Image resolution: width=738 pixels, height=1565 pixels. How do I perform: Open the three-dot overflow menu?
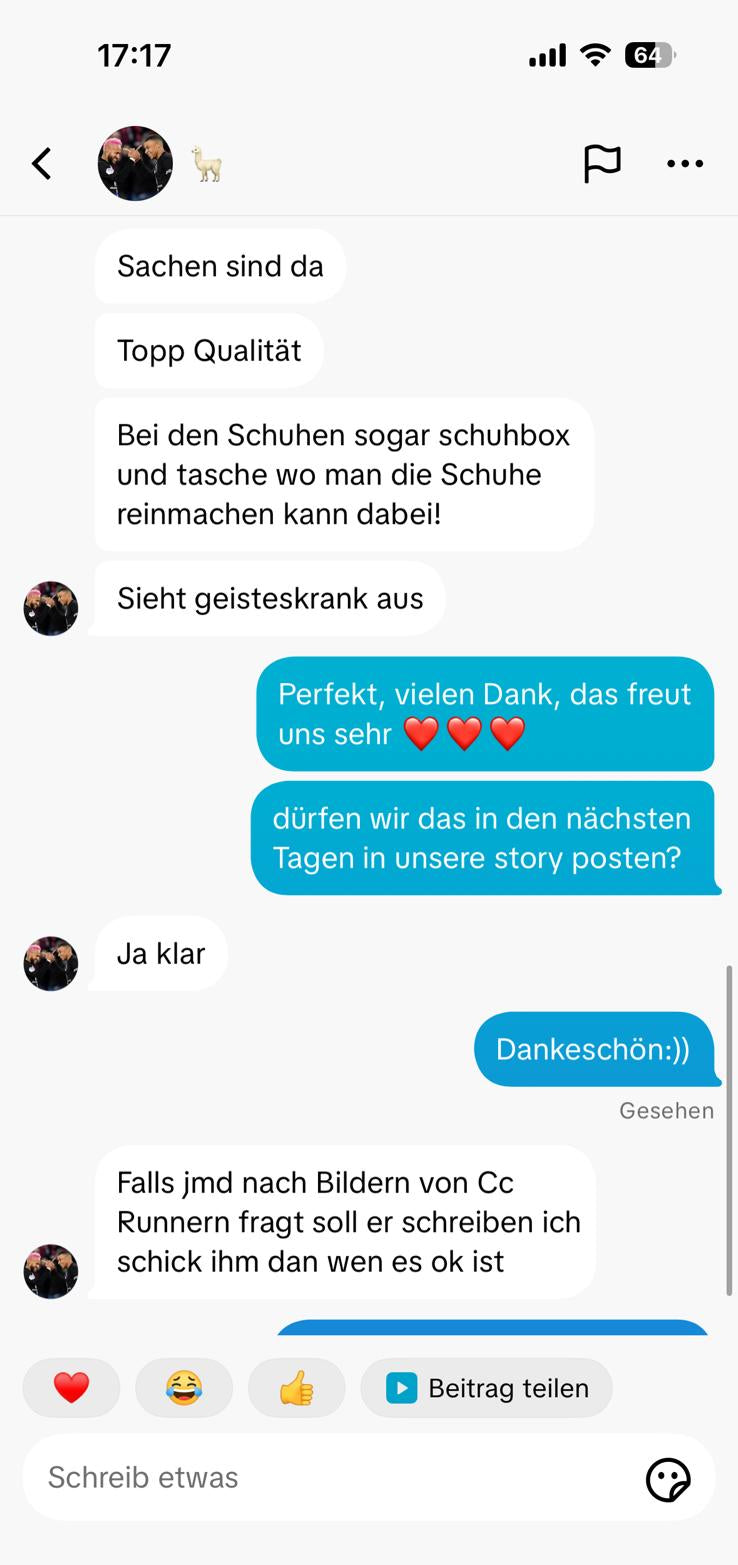[685, 164]
